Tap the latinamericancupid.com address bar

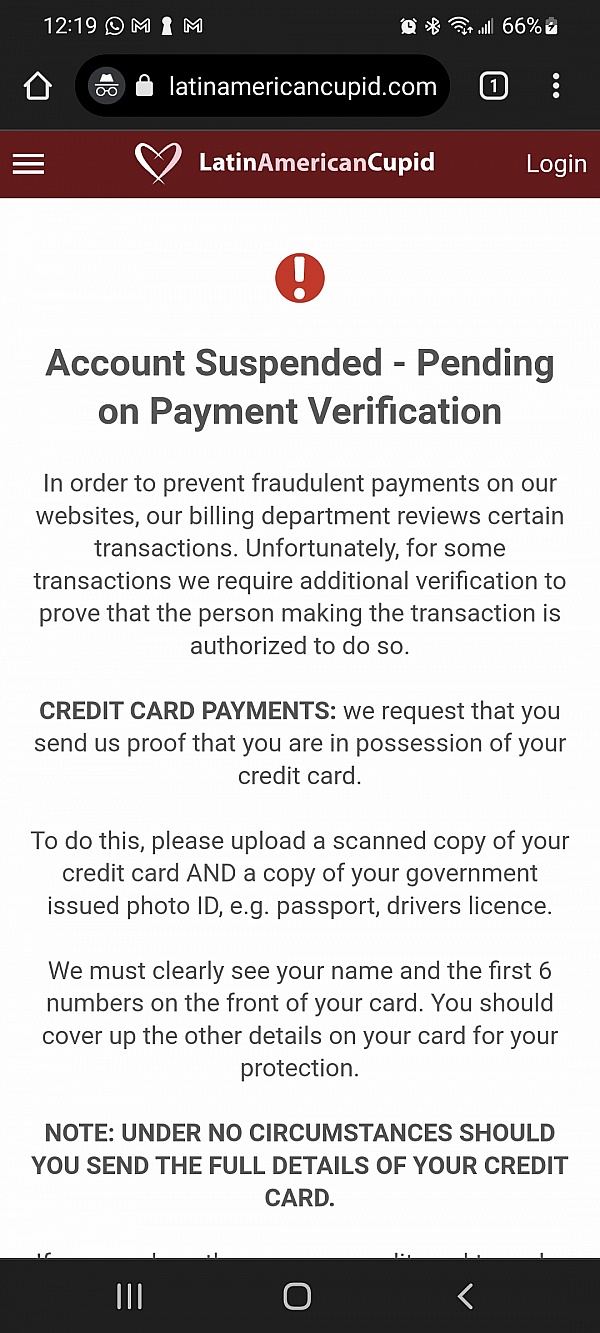click(300, 87)
